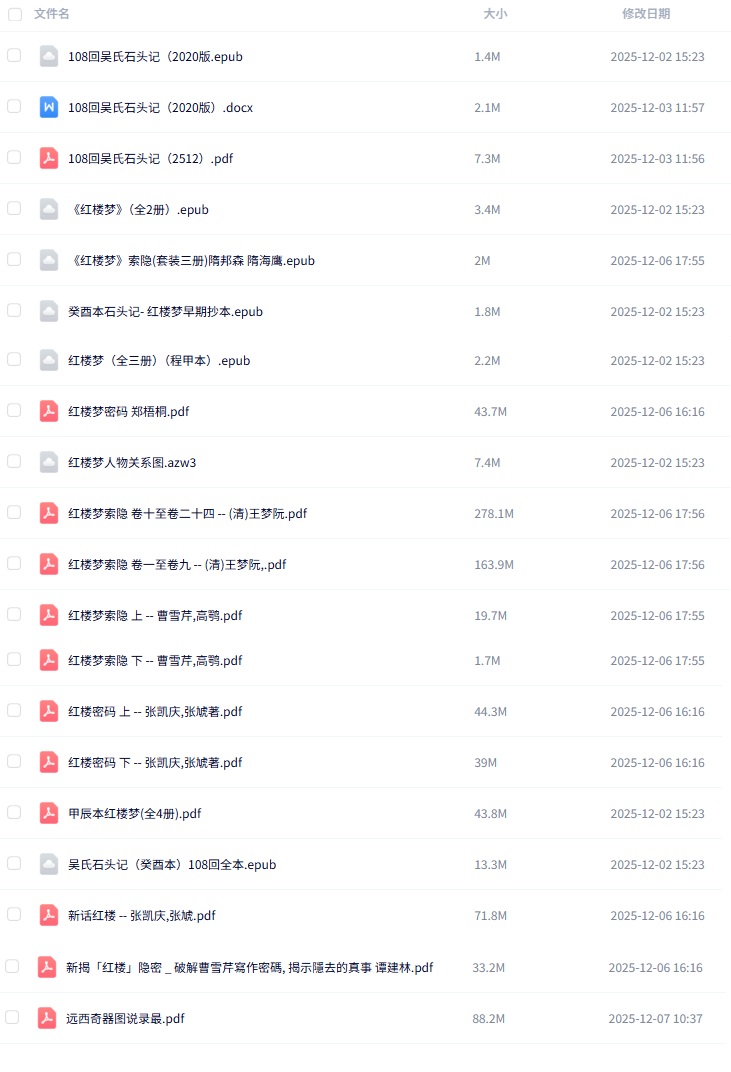Open 108回吴氏石头记（2512）.pdf
Viewport: 731px width, 1072px height.
[150, 158]
